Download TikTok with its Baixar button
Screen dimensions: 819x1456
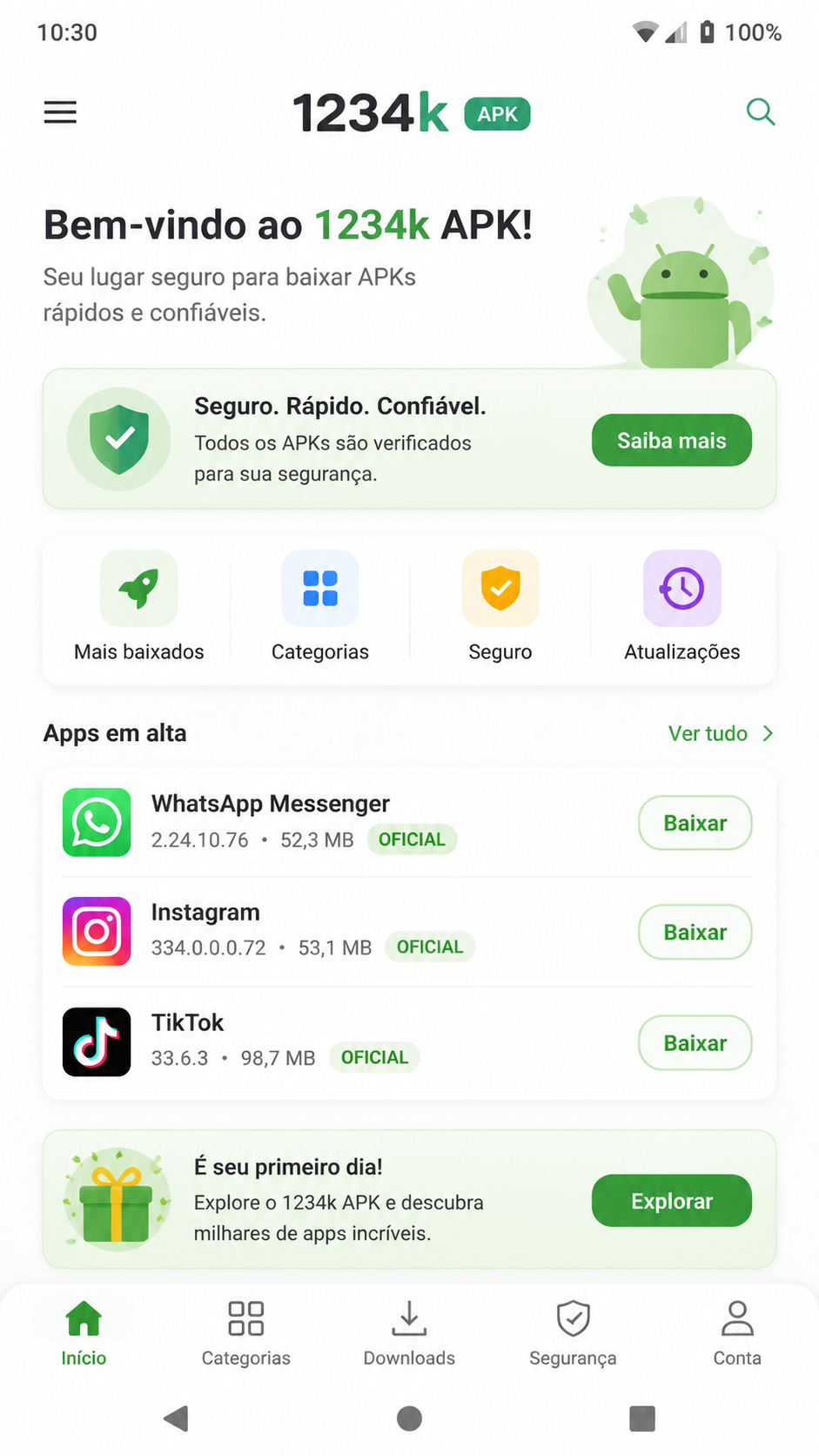click(695, 1042)
